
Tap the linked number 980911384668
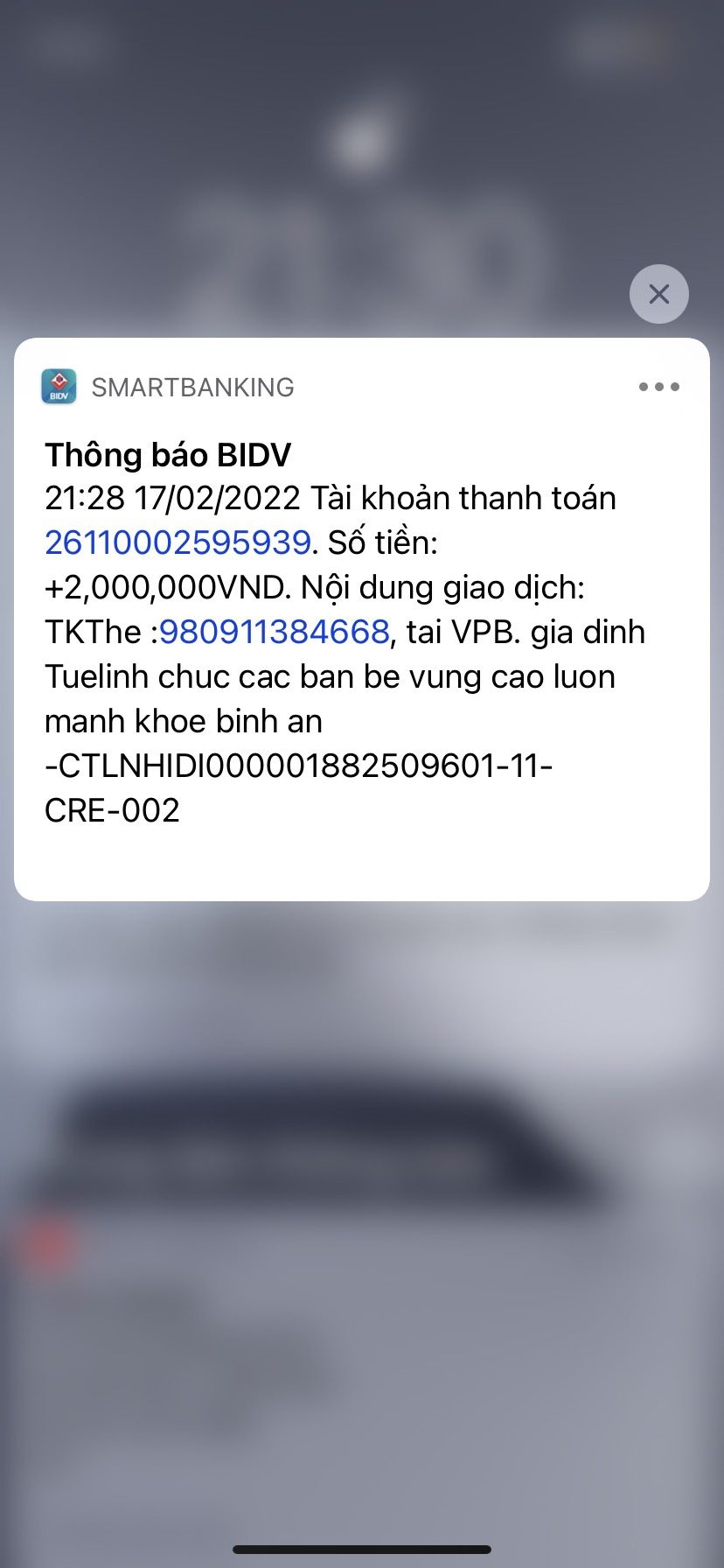pos(274,632)
